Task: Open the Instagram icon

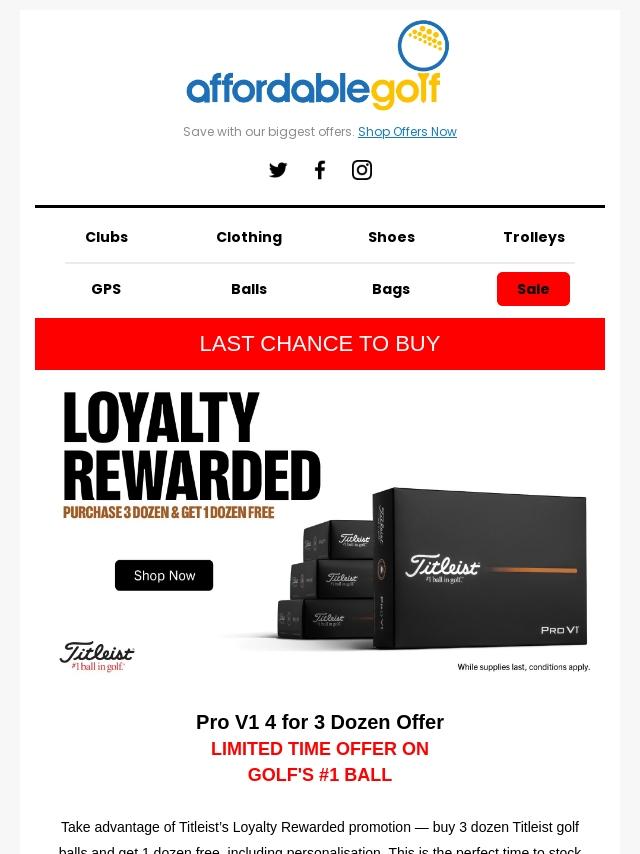Action: [x=362, y=170]
